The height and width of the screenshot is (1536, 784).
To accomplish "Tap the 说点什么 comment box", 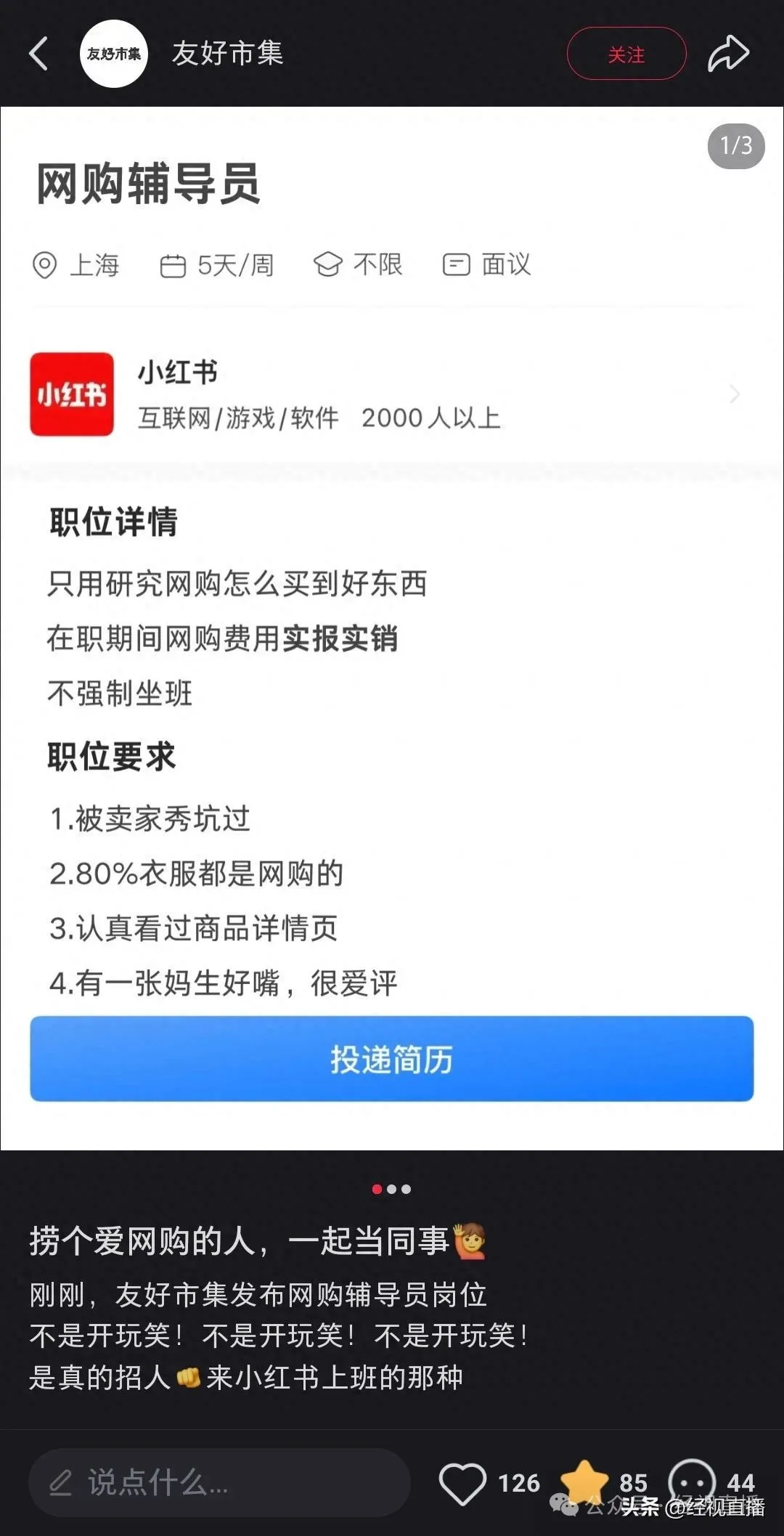I will click(218, 1482).
